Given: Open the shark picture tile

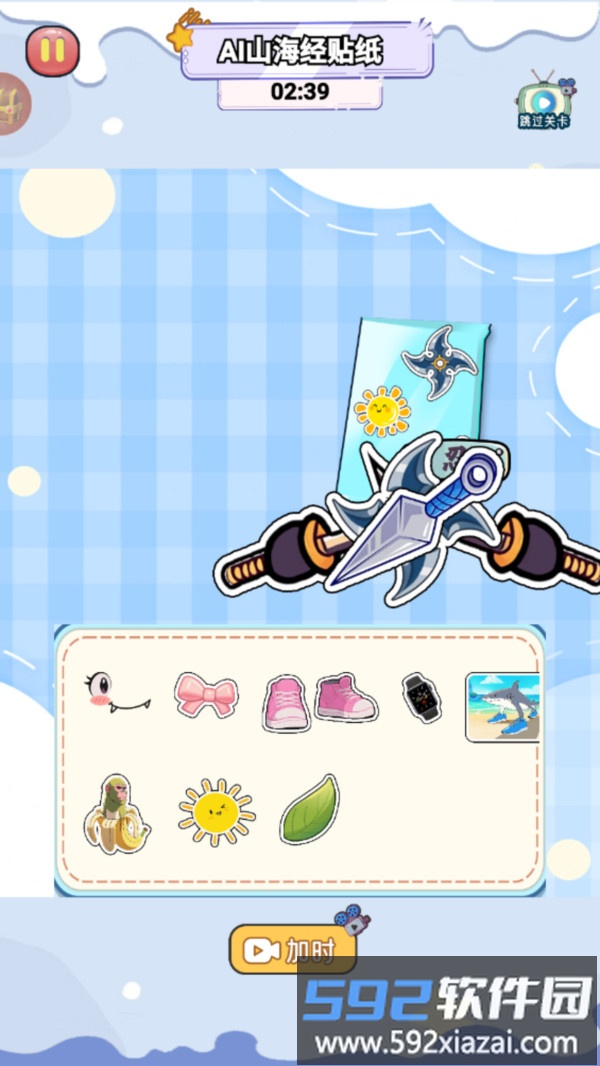Looking at the screenshot, I should pos(503,706).
